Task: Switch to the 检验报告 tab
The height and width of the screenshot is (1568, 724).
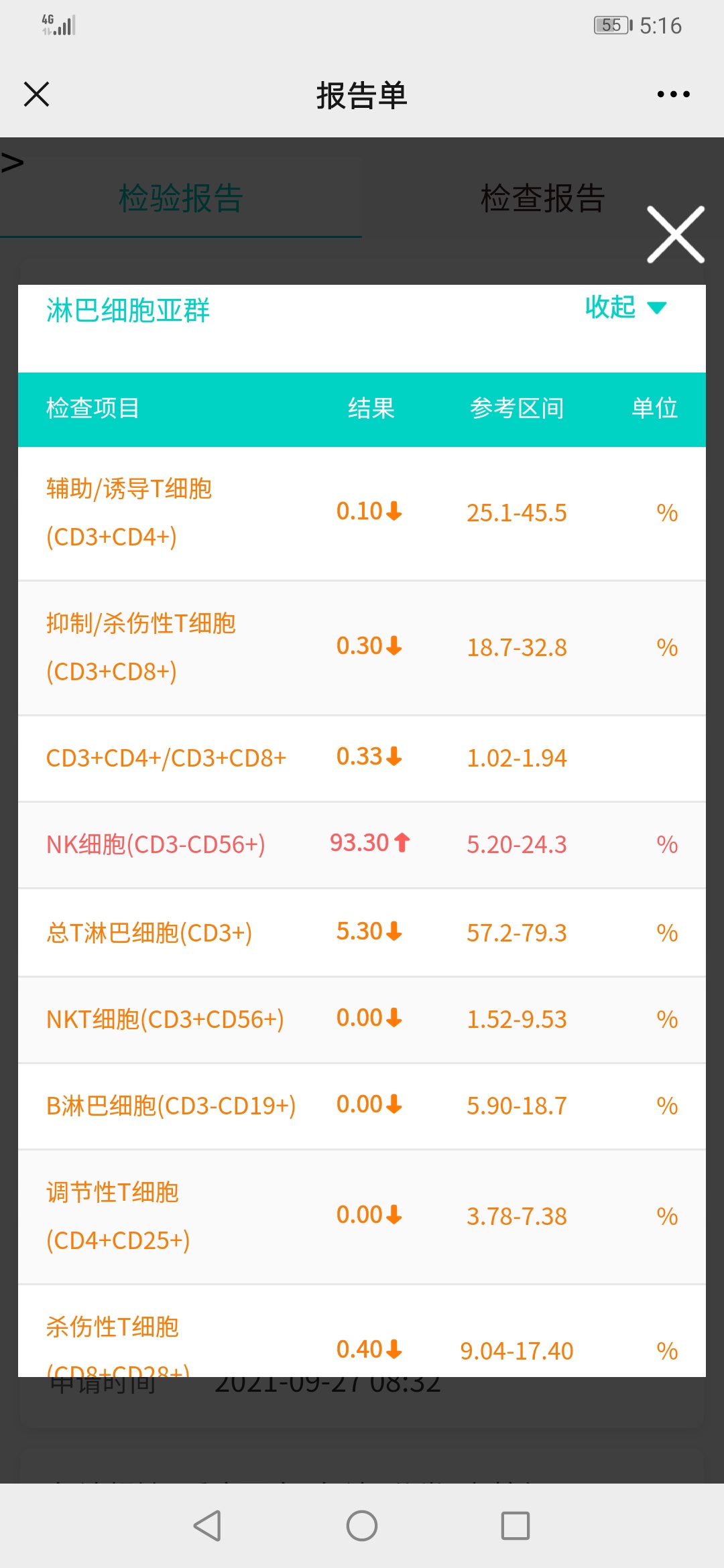Action: pyautogui.click(x=181, y=198)
